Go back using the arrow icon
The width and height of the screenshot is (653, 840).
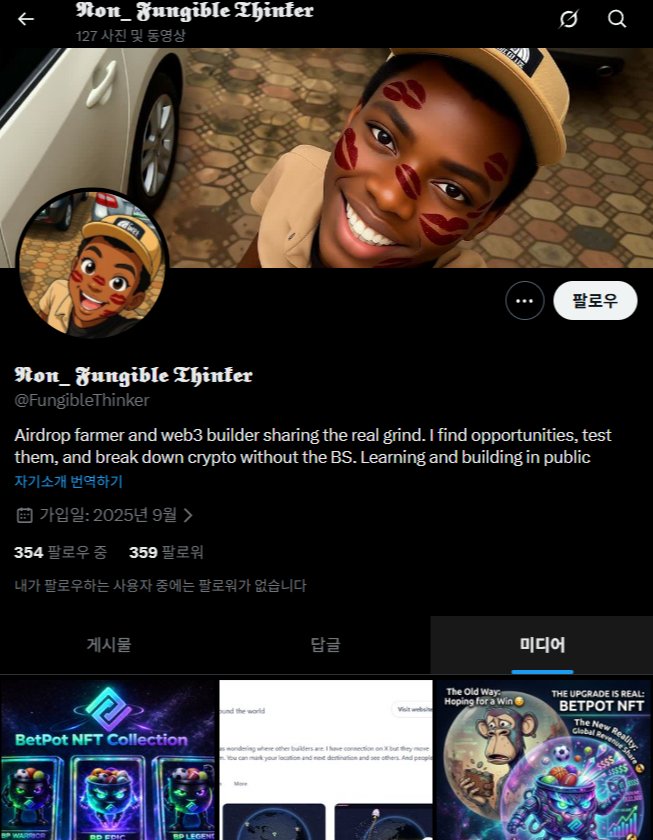pyautogui.click(x=25, y=19)
